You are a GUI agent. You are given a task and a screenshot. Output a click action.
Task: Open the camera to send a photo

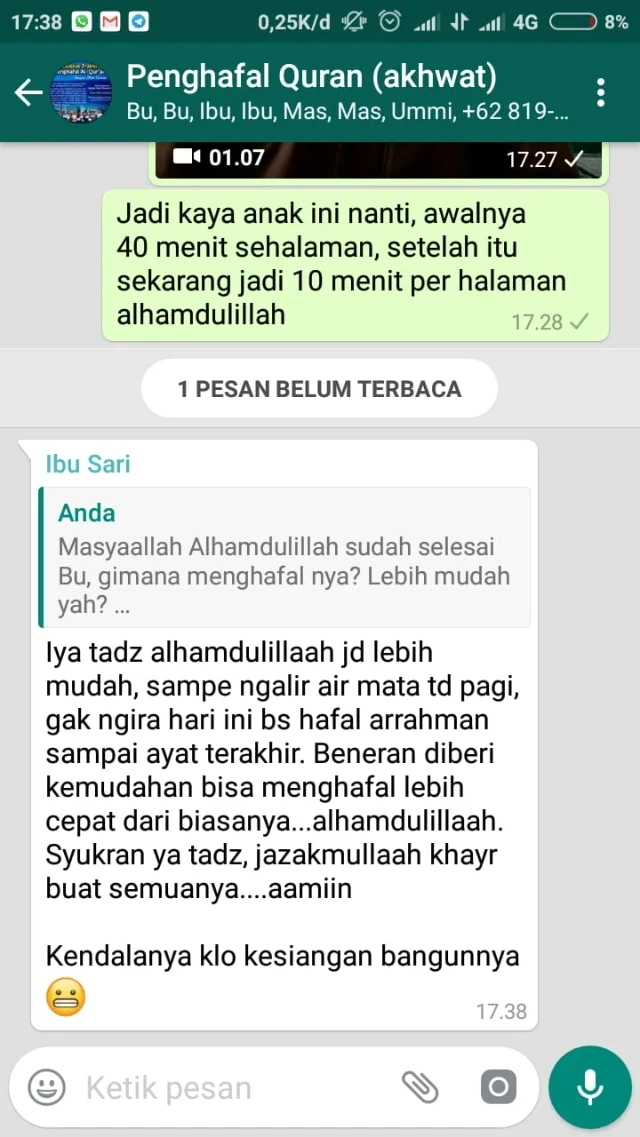coord(497,1087)
